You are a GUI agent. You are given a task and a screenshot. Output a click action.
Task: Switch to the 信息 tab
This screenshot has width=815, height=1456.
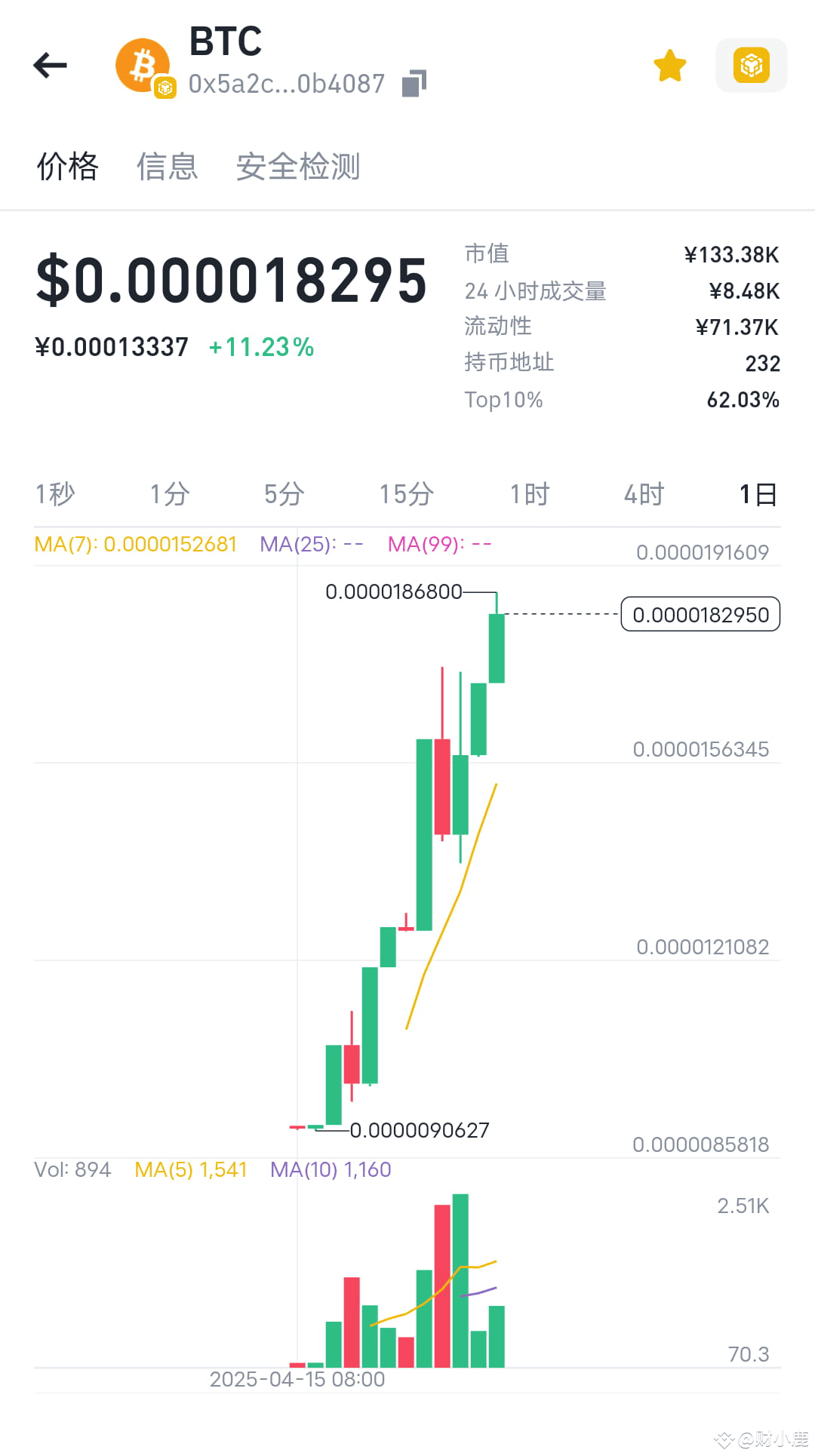pyautogui.click(x=168, y=167)
